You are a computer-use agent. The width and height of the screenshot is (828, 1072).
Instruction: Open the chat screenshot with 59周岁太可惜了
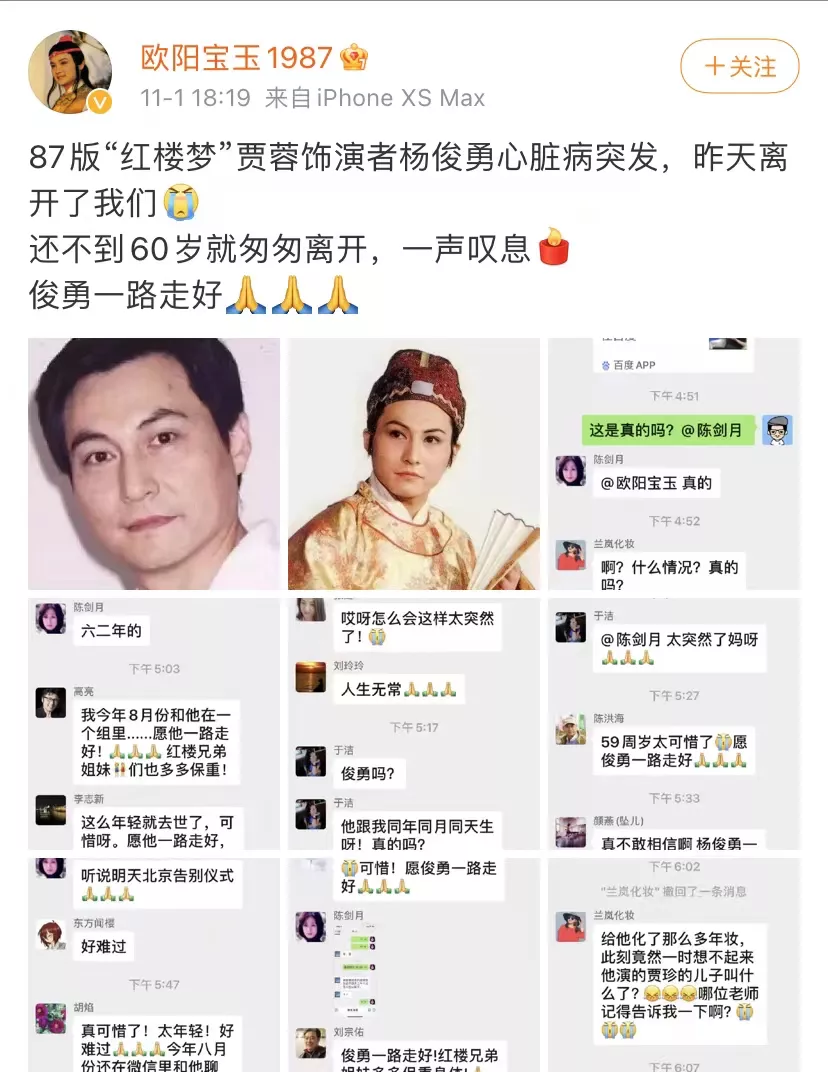pyautogui.click(x=673, y=723)
